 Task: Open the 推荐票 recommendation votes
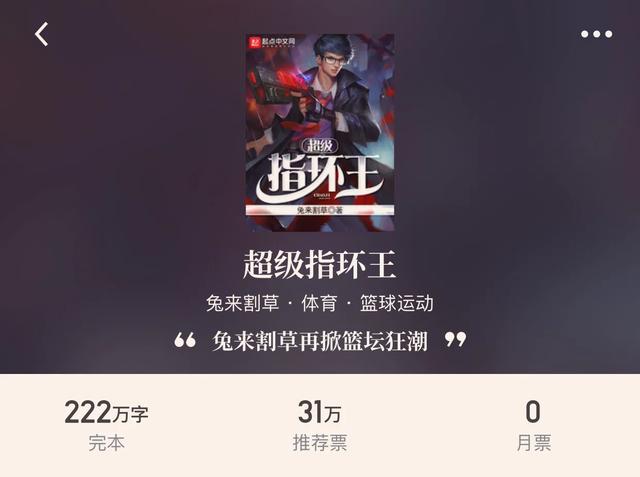coord(319,425)
